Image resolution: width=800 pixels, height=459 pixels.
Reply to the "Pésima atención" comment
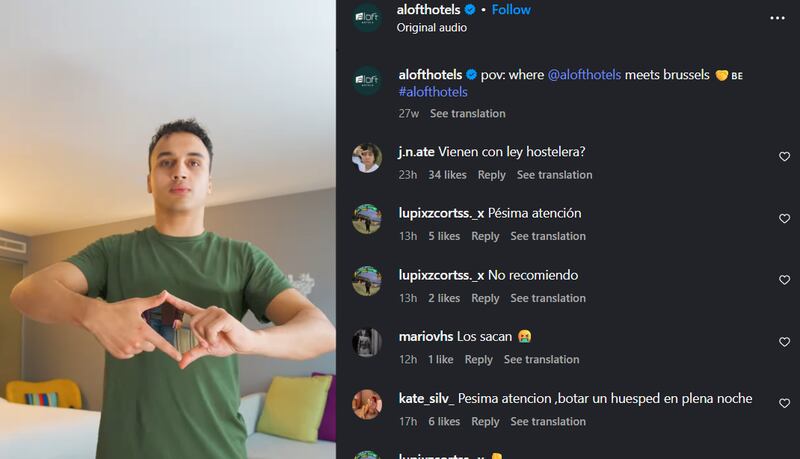pyautogui.click(x=485, y=237)
